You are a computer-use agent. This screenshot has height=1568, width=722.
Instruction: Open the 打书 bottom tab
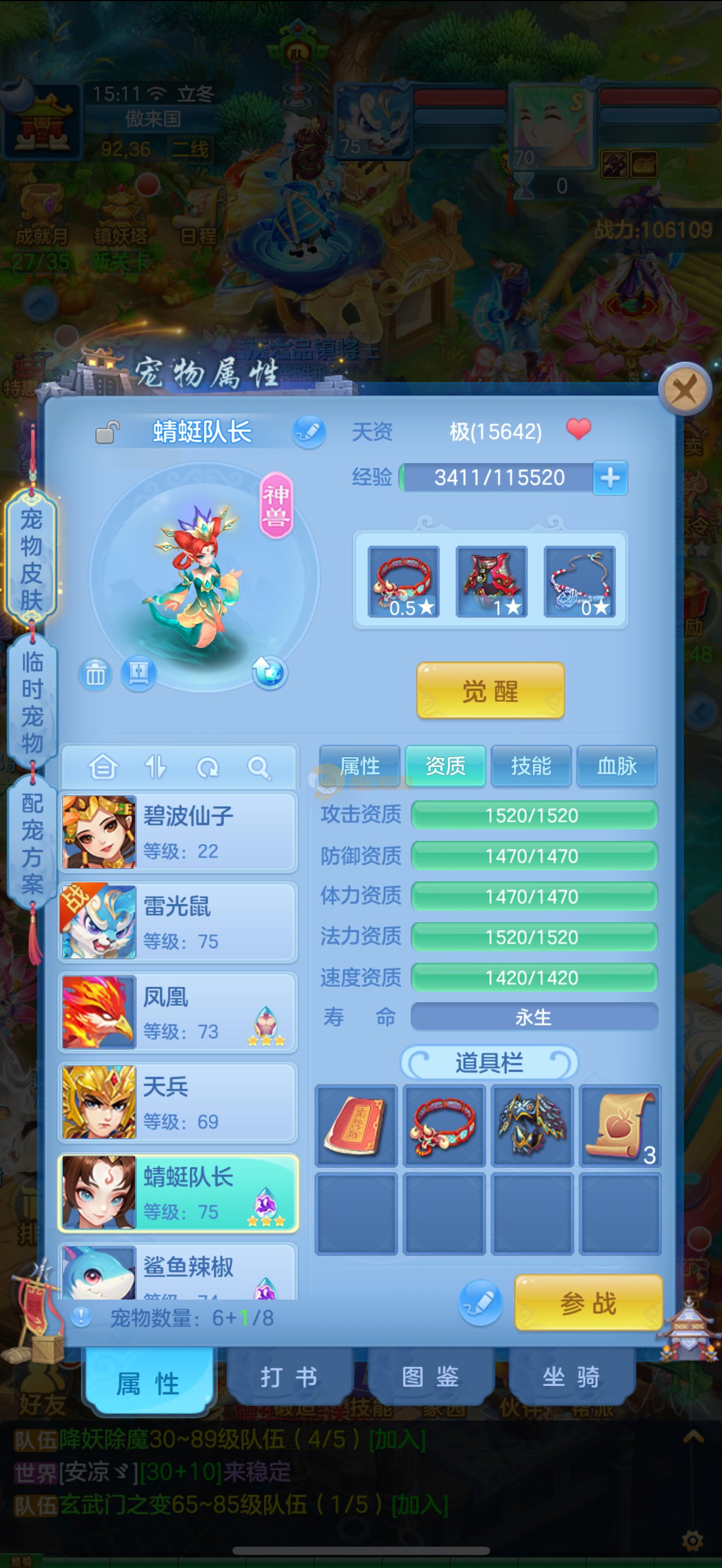(x=289, y=1378)
